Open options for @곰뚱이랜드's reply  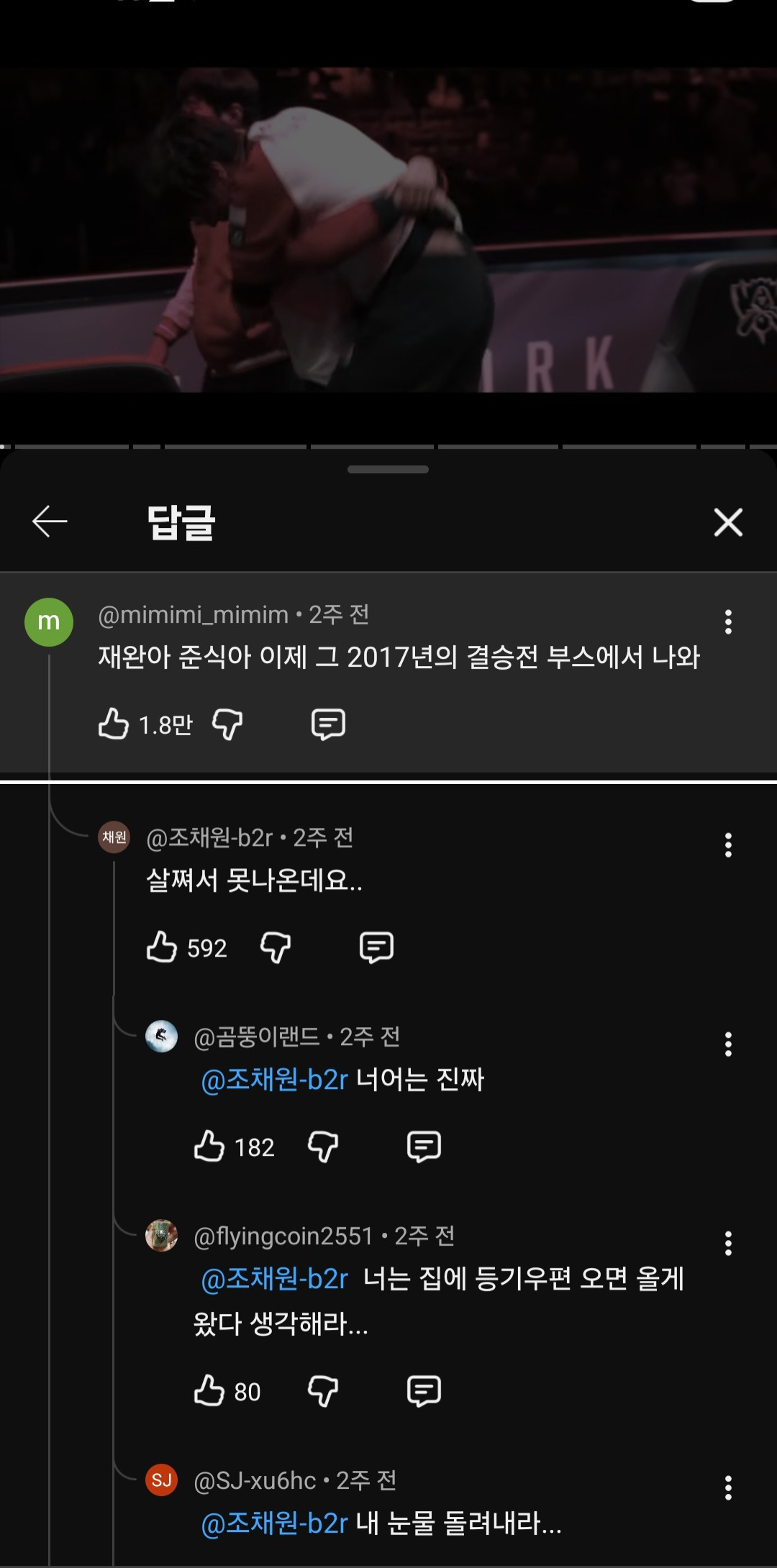coord(728,1044)
